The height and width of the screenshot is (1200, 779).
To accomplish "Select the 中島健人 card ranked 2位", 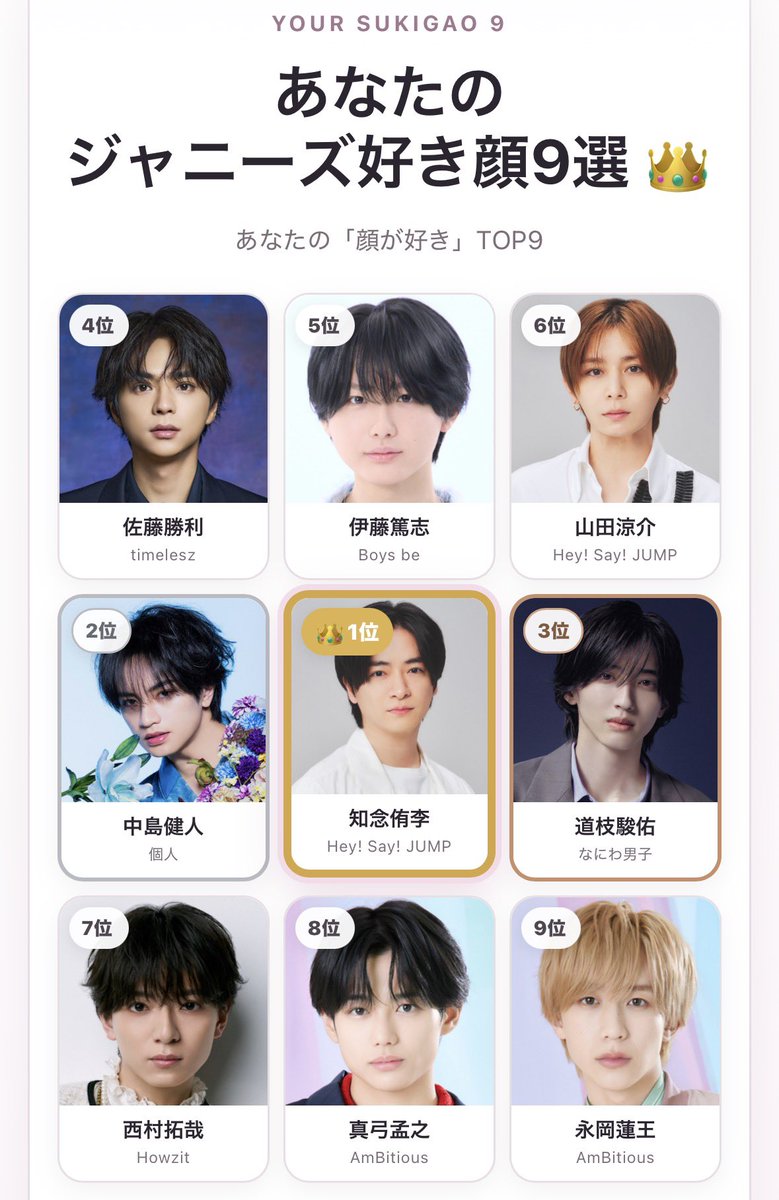I will [x=163, y=737].
